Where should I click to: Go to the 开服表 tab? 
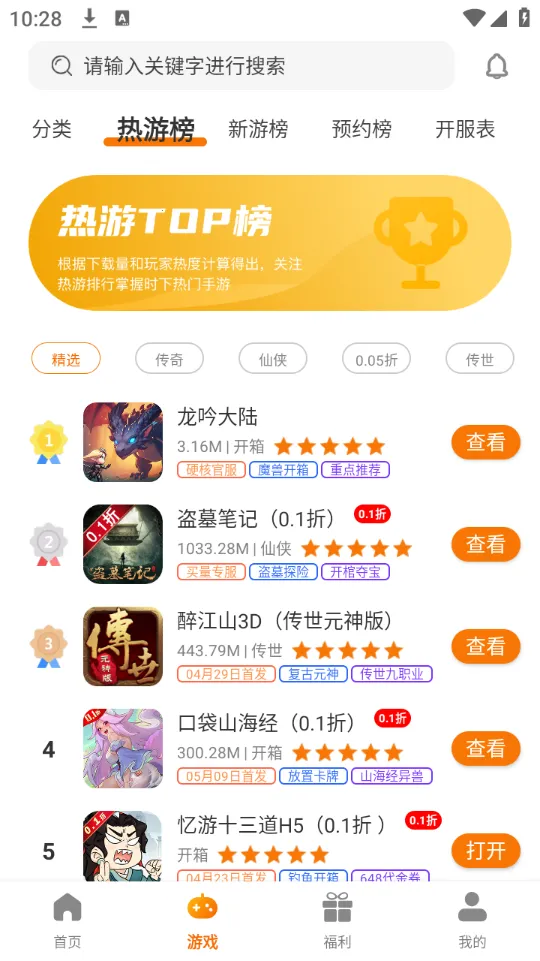click(465, 129)
